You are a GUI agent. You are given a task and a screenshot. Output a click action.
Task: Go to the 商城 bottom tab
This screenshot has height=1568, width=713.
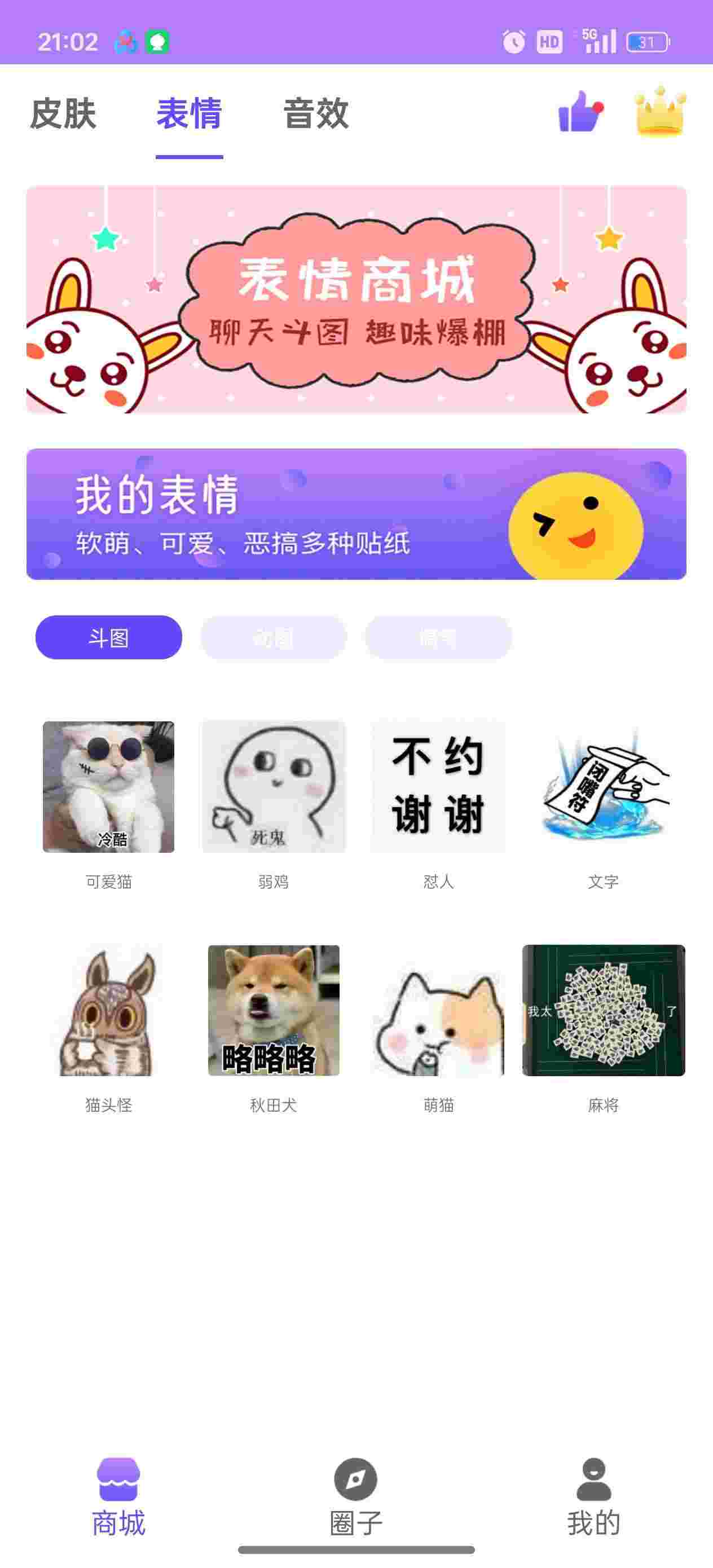[x=118, y=1495]
